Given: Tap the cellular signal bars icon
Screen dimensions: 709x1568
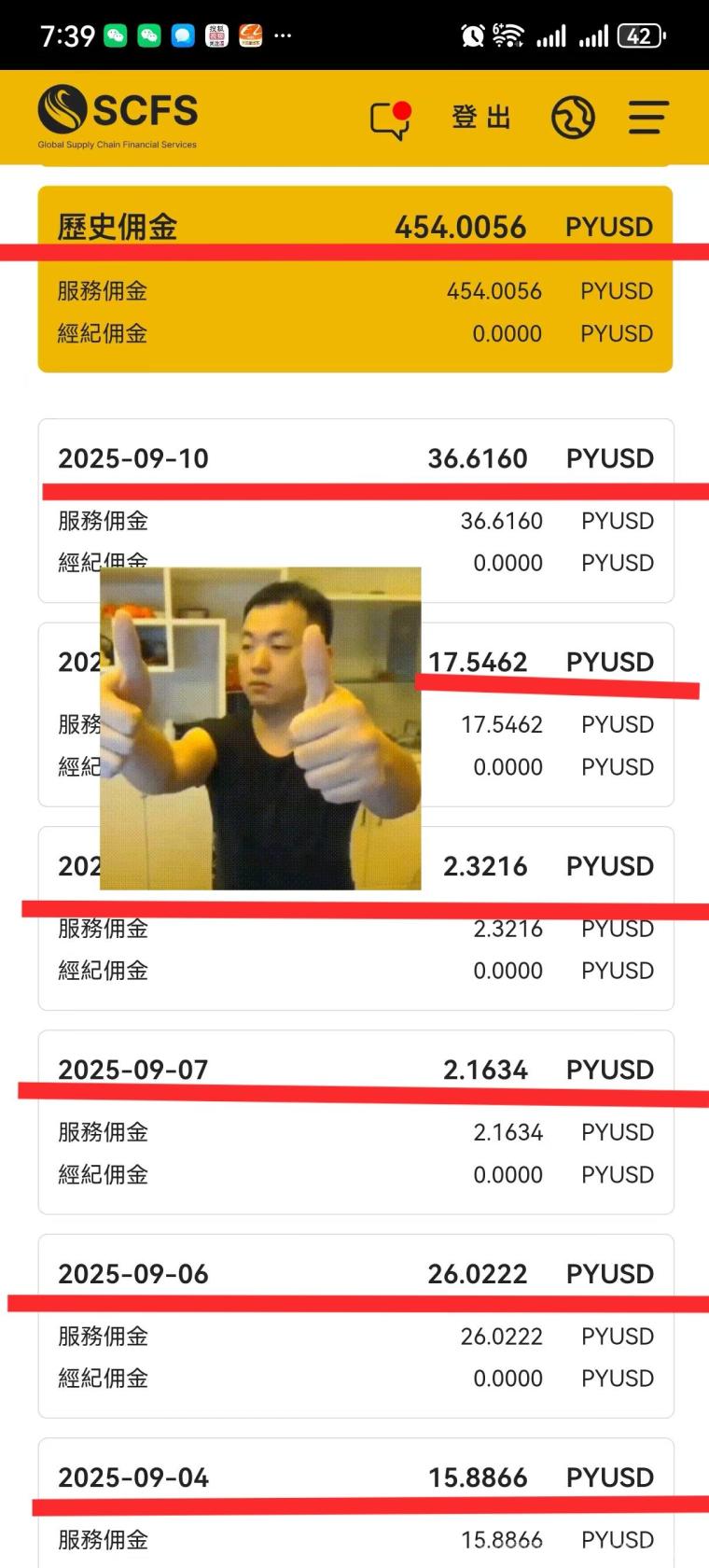Looking at the screenshot, I should tap(553, 35).
